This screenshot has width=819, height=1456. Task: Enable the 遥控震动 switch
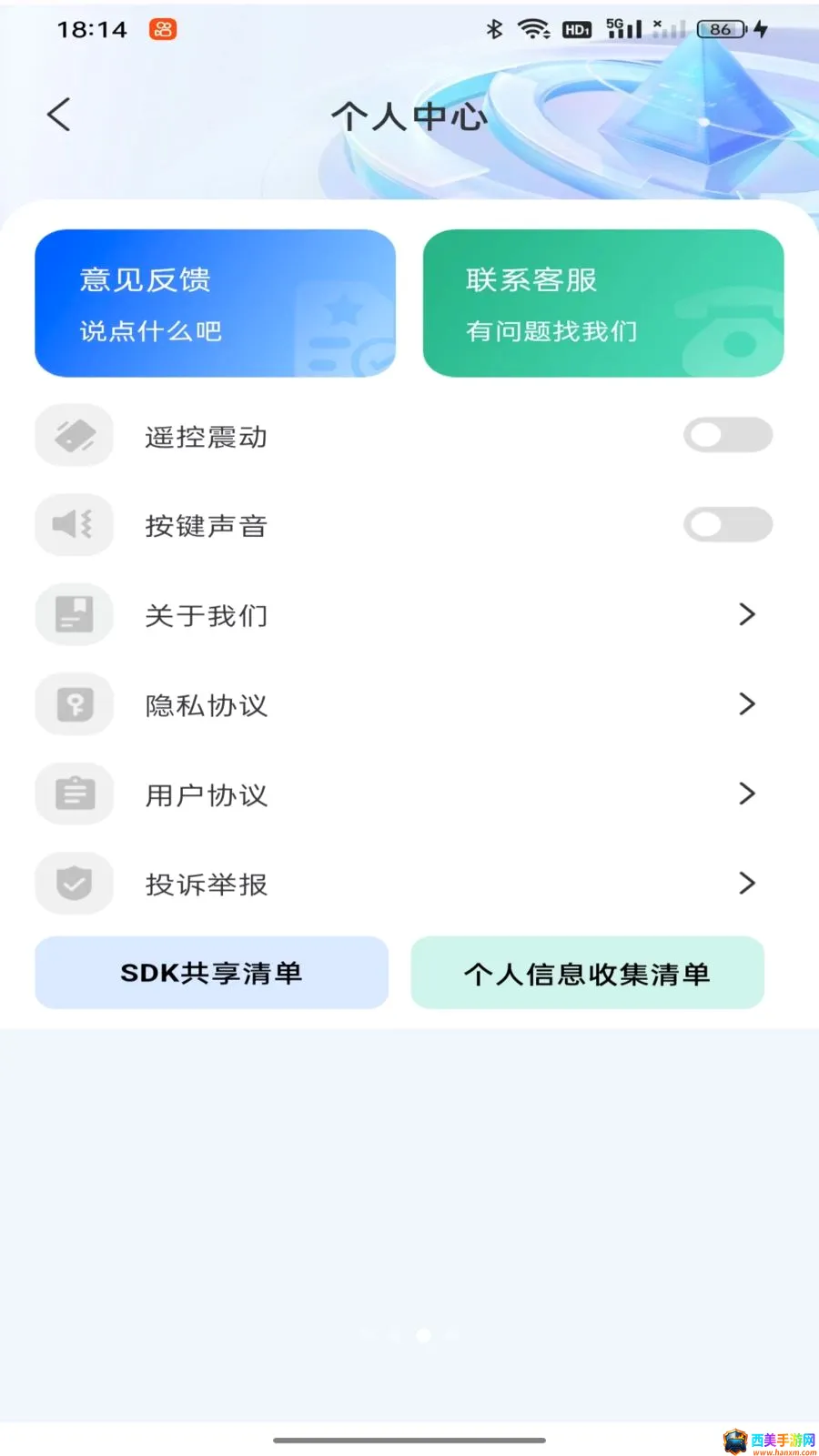[728, 435]
